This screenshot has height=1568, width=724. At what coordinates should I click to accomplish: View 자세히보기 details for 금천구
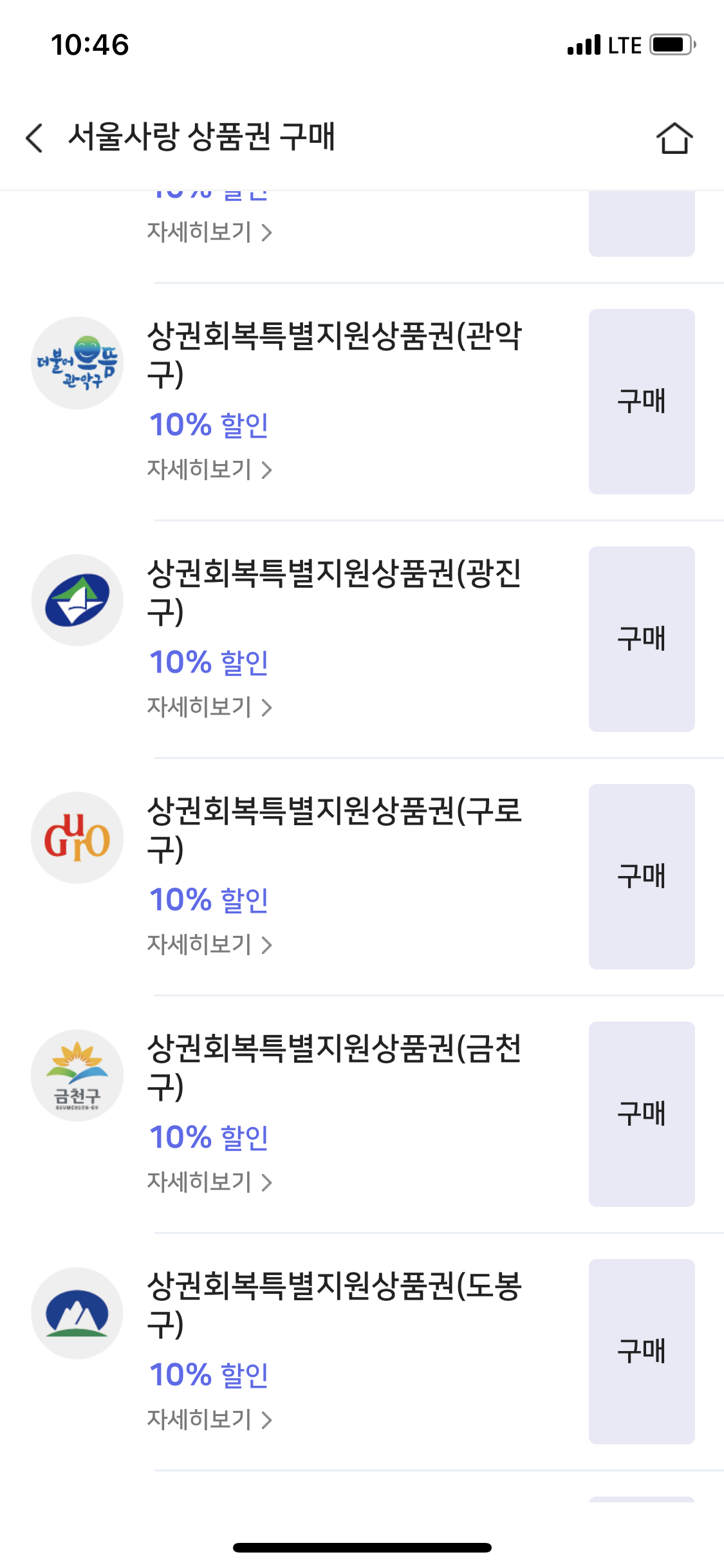click(210, 1182)
